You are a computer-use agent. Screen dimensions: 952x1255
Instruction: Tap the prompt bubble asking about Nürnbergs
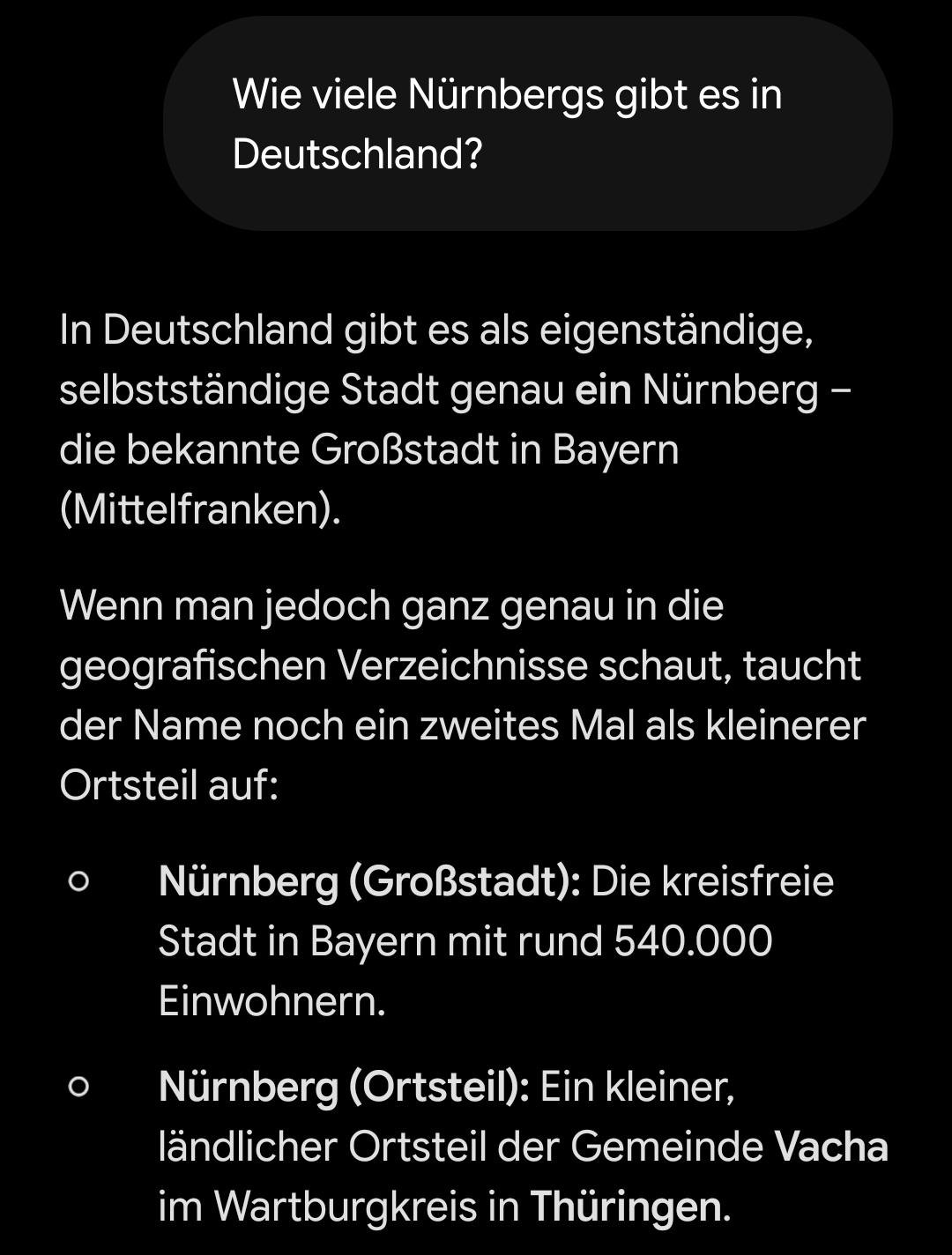tap(527, 123)
